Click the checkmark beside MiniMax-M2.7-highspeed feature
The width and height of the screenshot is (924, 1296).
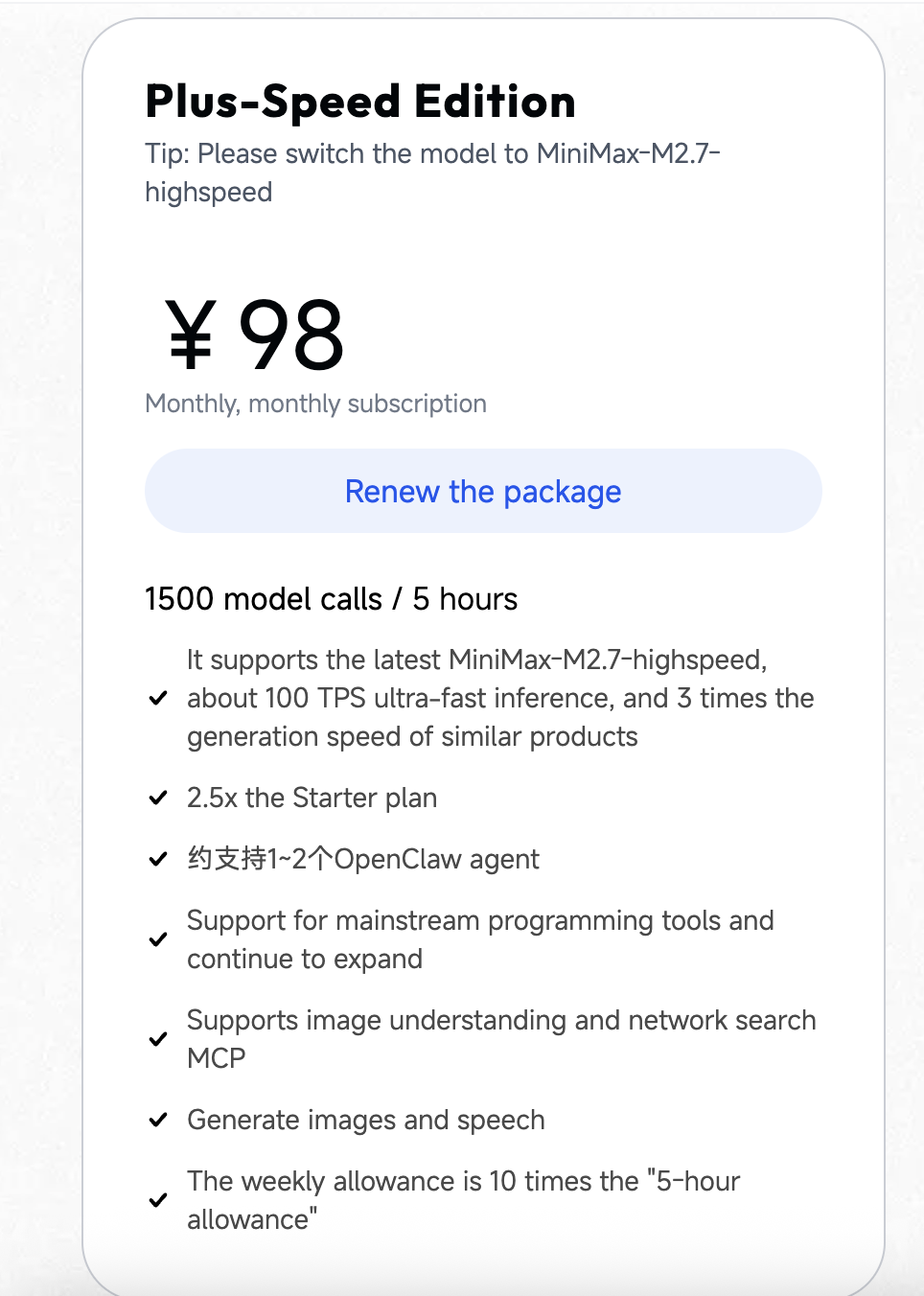tap(158, 698)
